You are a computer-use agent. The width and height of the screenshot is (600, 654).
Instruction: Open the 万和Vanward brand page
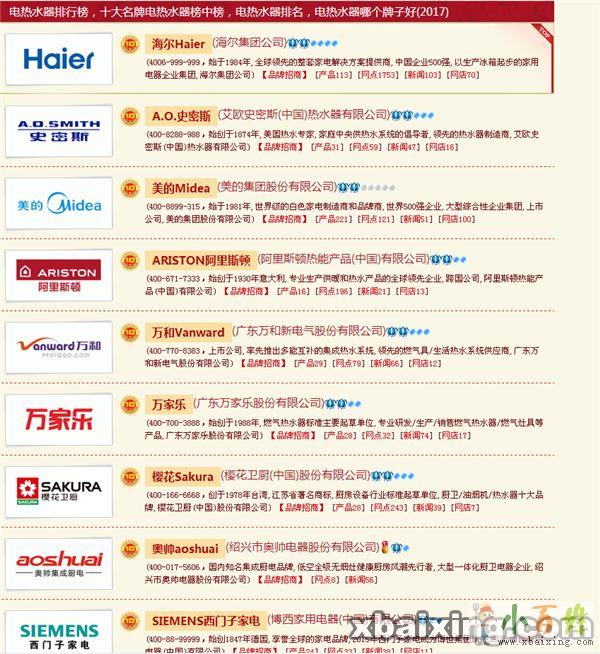point(187,333)
